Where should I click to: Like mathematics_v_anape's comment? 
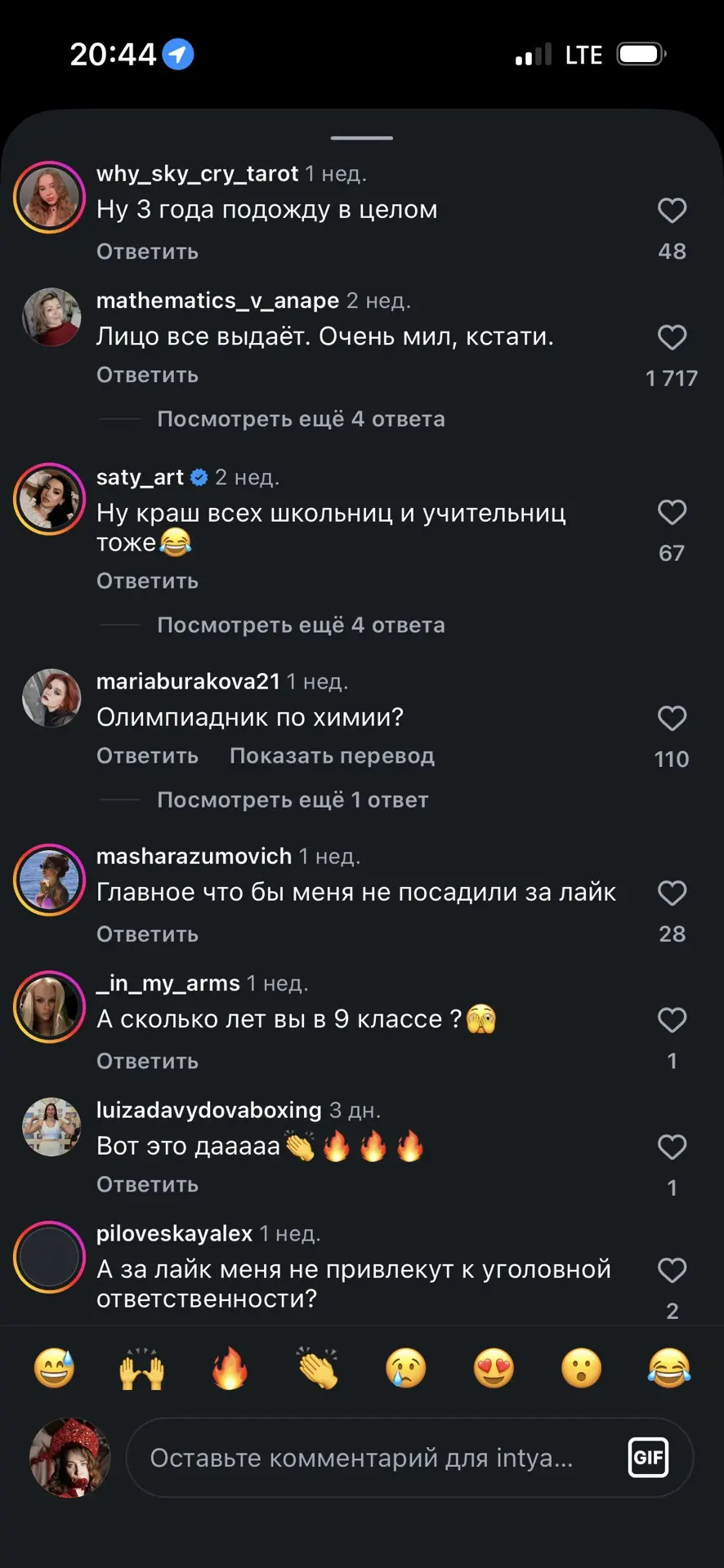(672, 337)
